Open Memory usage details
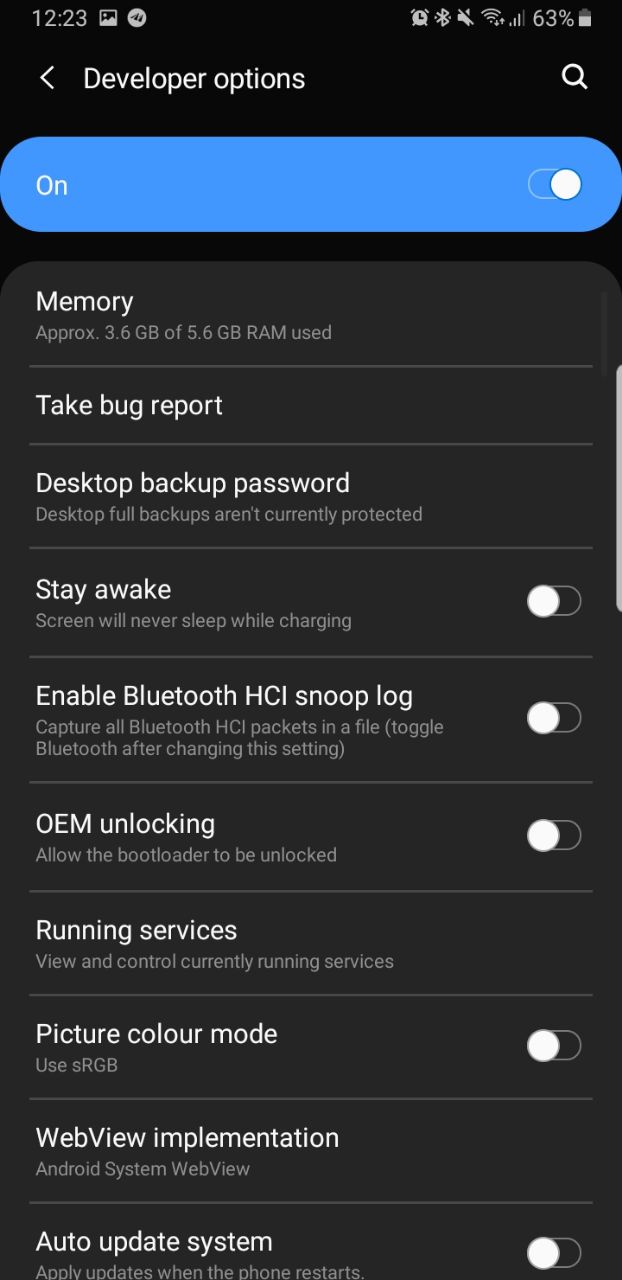 (311, 316)
